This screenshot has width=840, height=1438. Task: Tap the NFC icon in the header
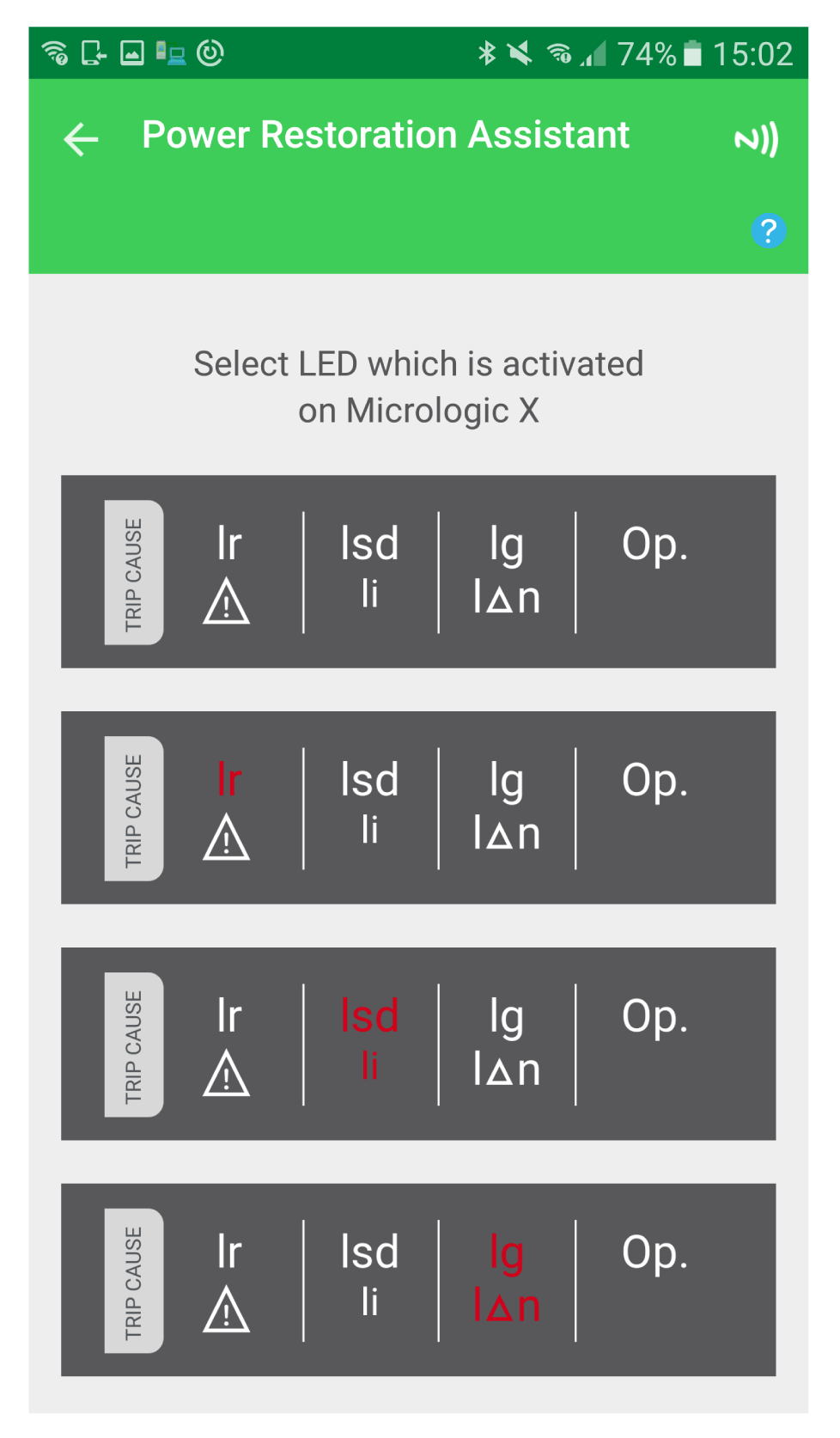click(x=756, y=139)
